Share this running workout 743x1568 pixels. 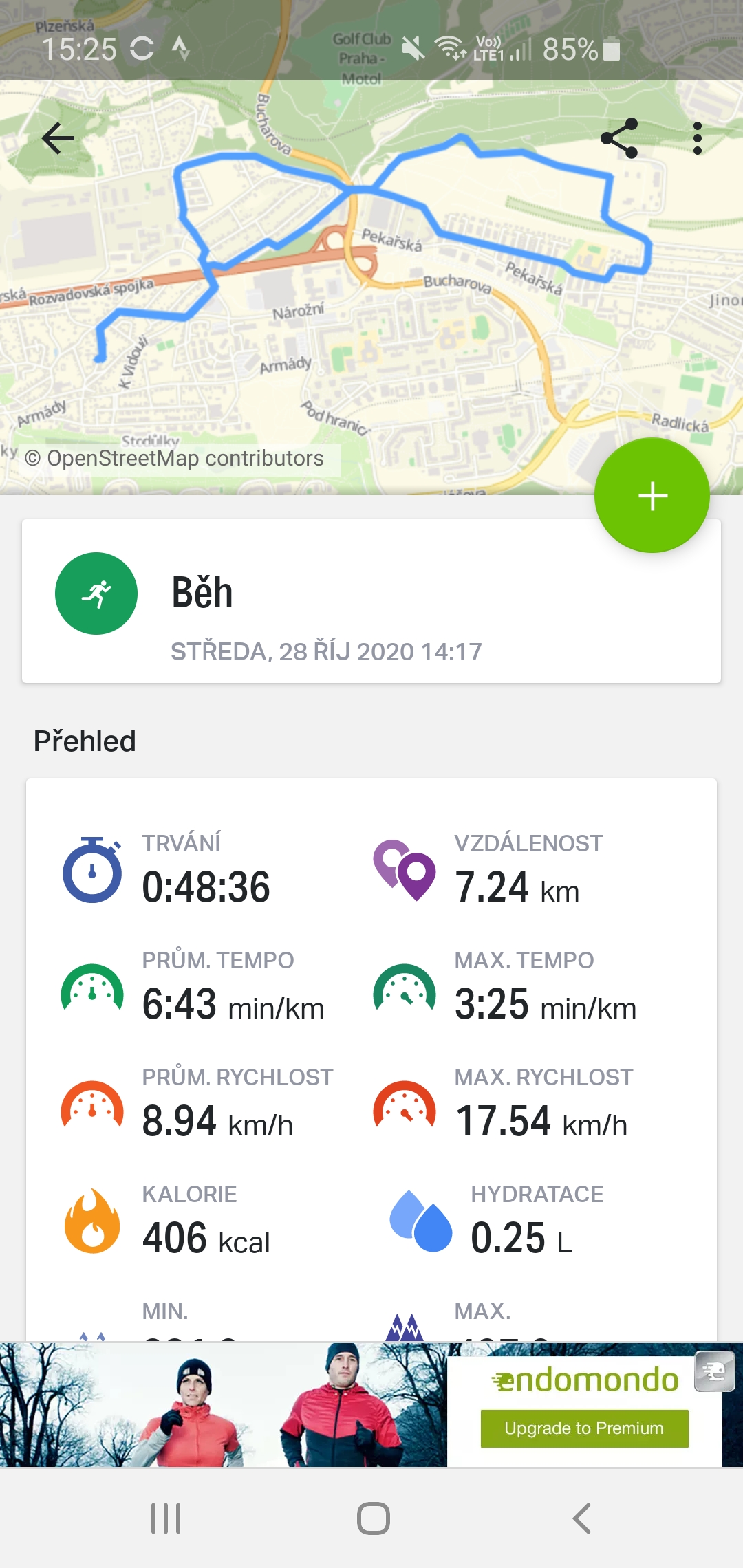click(x=620, y=139)
